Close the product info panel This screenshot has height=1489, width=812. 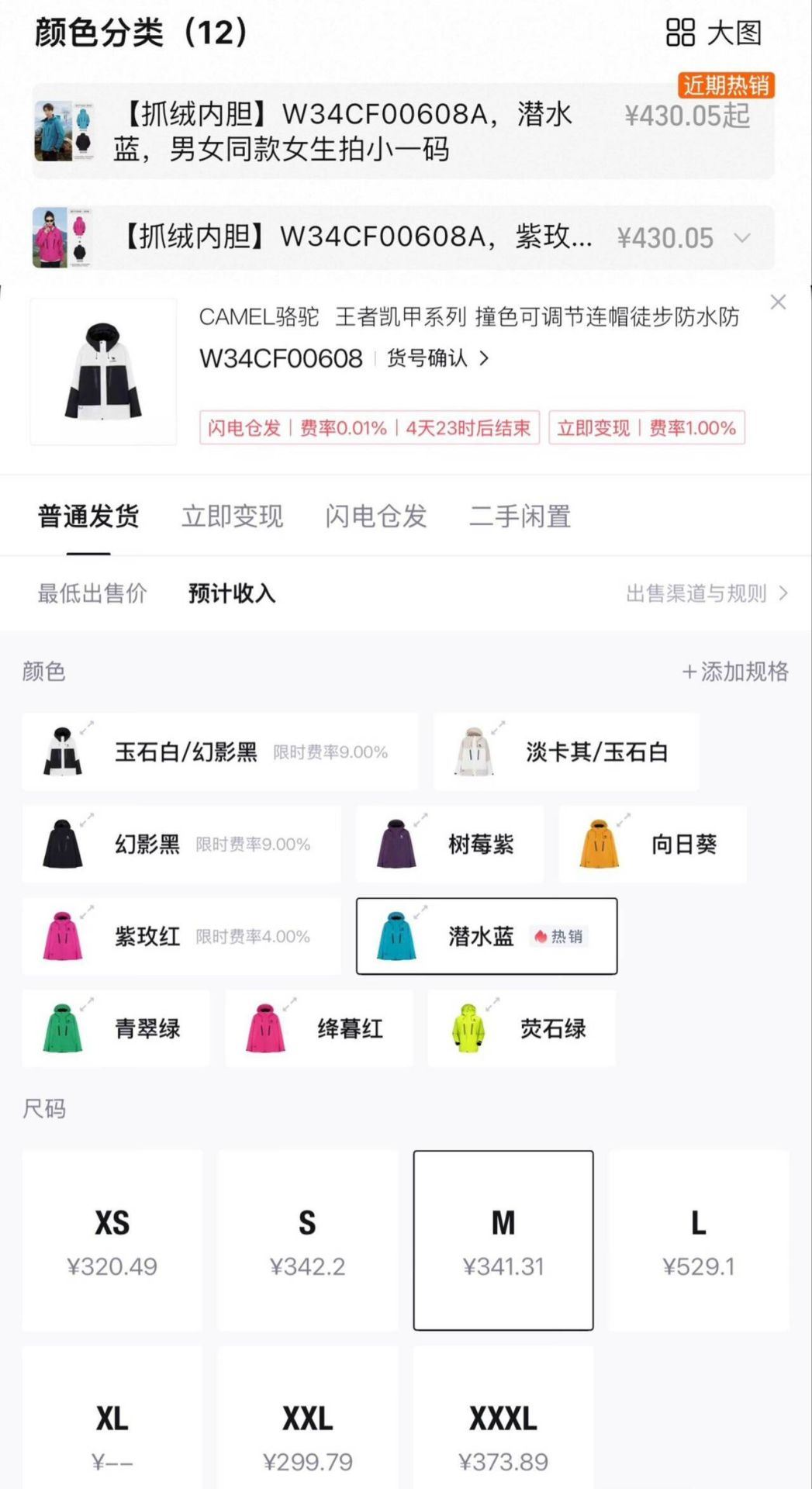point(778,302)
